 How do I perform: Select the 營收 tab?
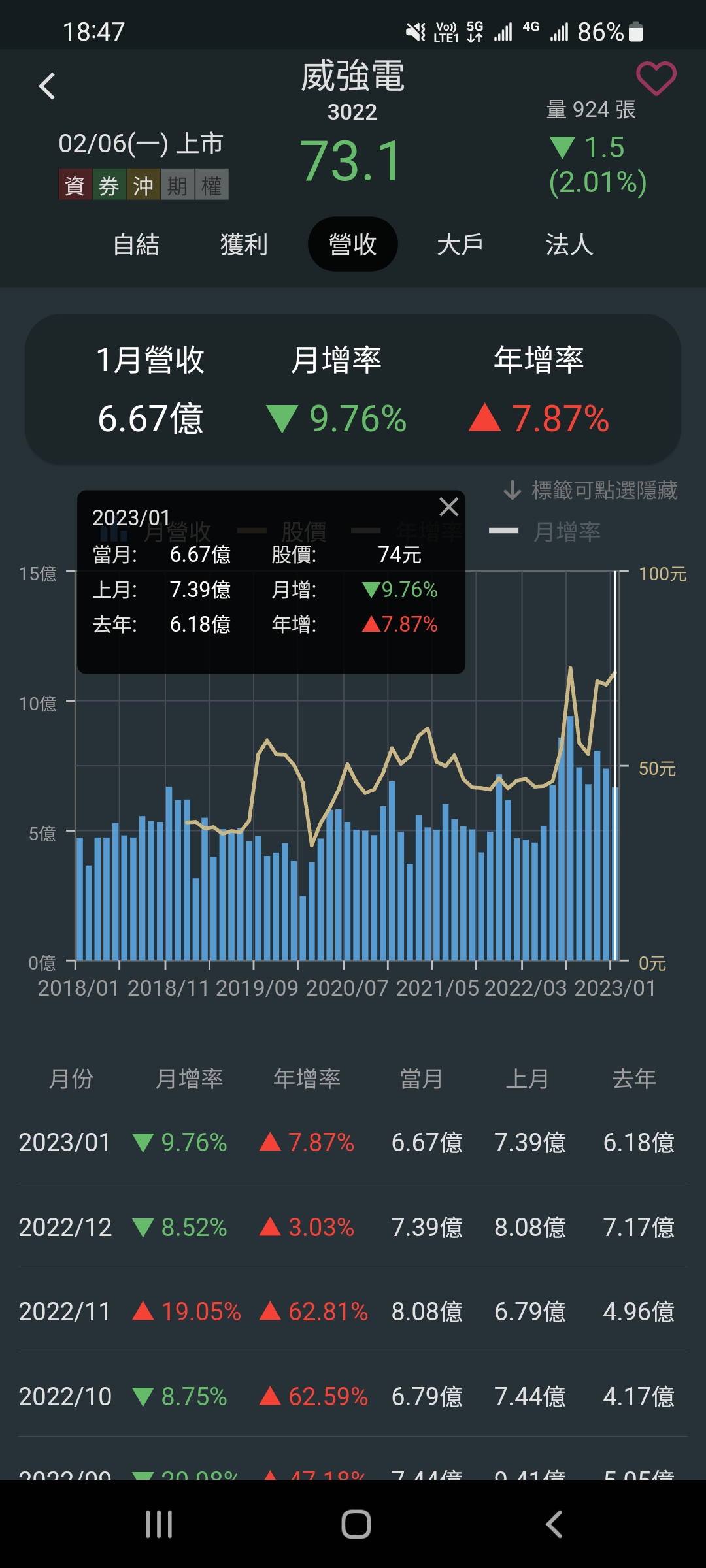(352, 245)
